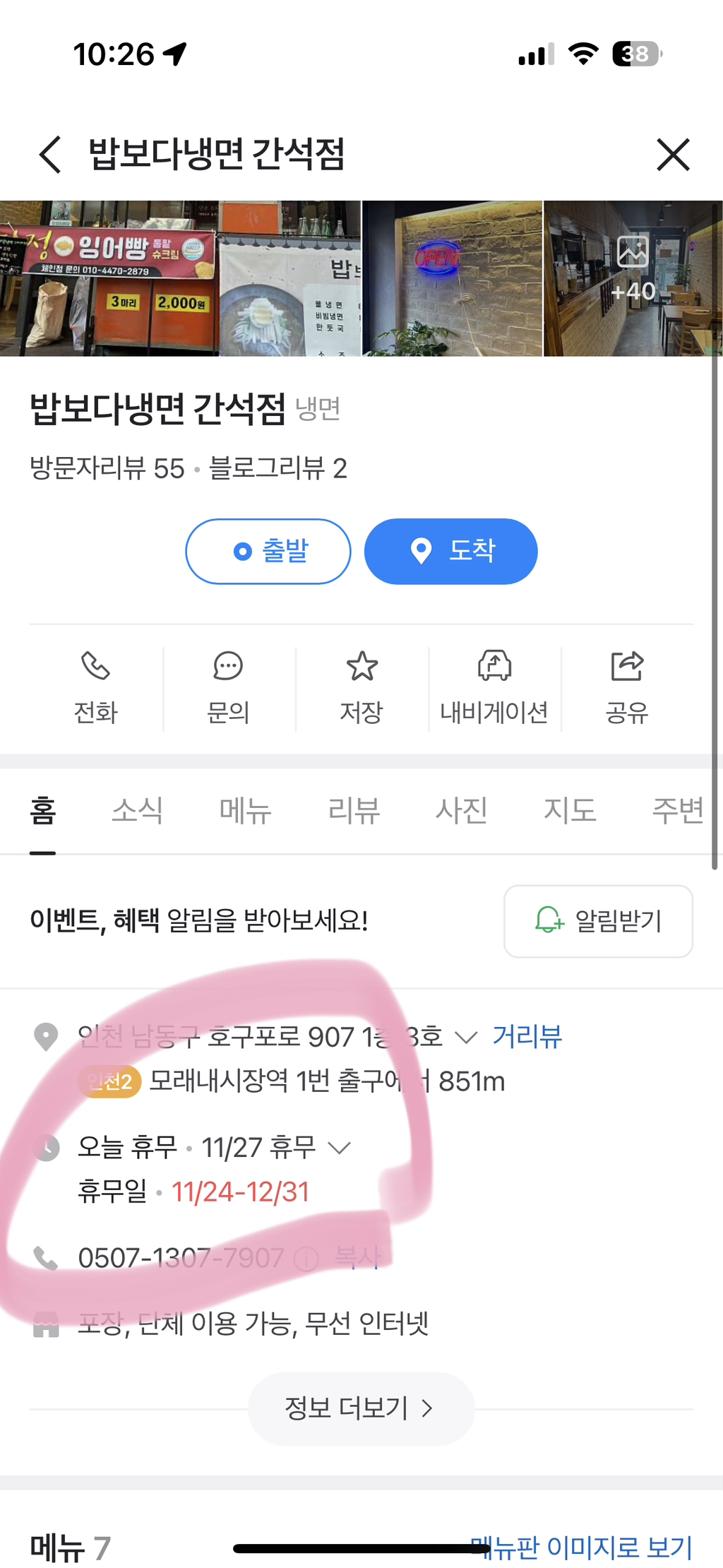Save this place with 저장 star
This screenshot has height=1568, width=723.
(x=361, y=688)
